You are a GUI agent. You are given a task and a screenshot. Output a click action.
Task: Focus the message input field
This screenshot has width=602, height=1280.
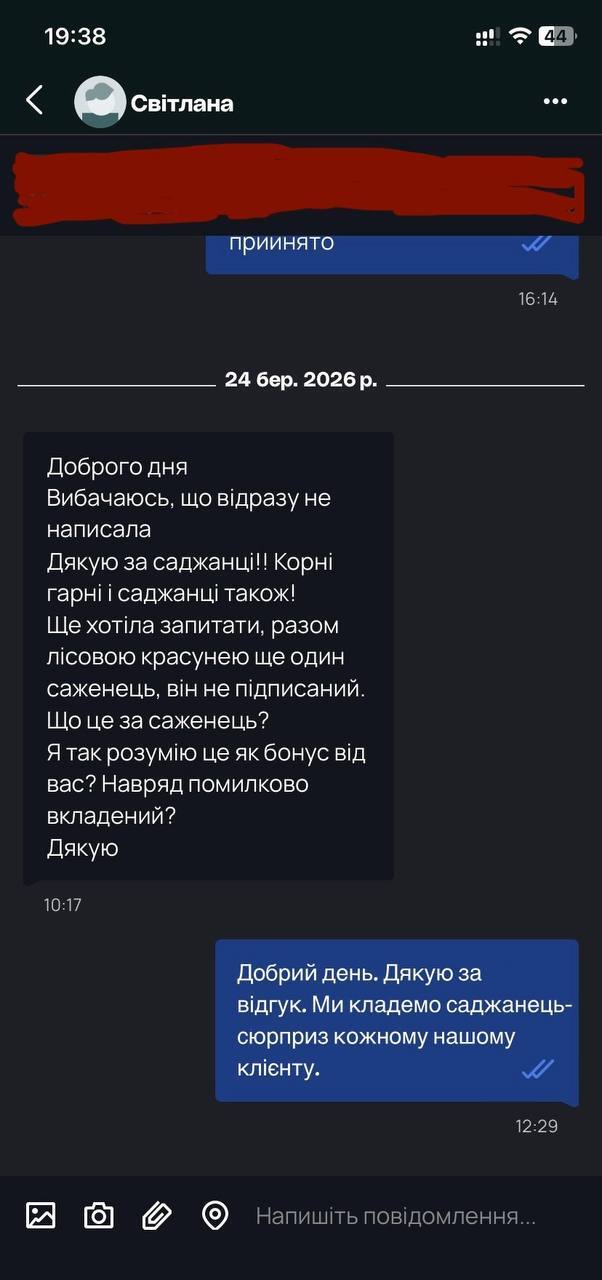tap(400, 1217)
